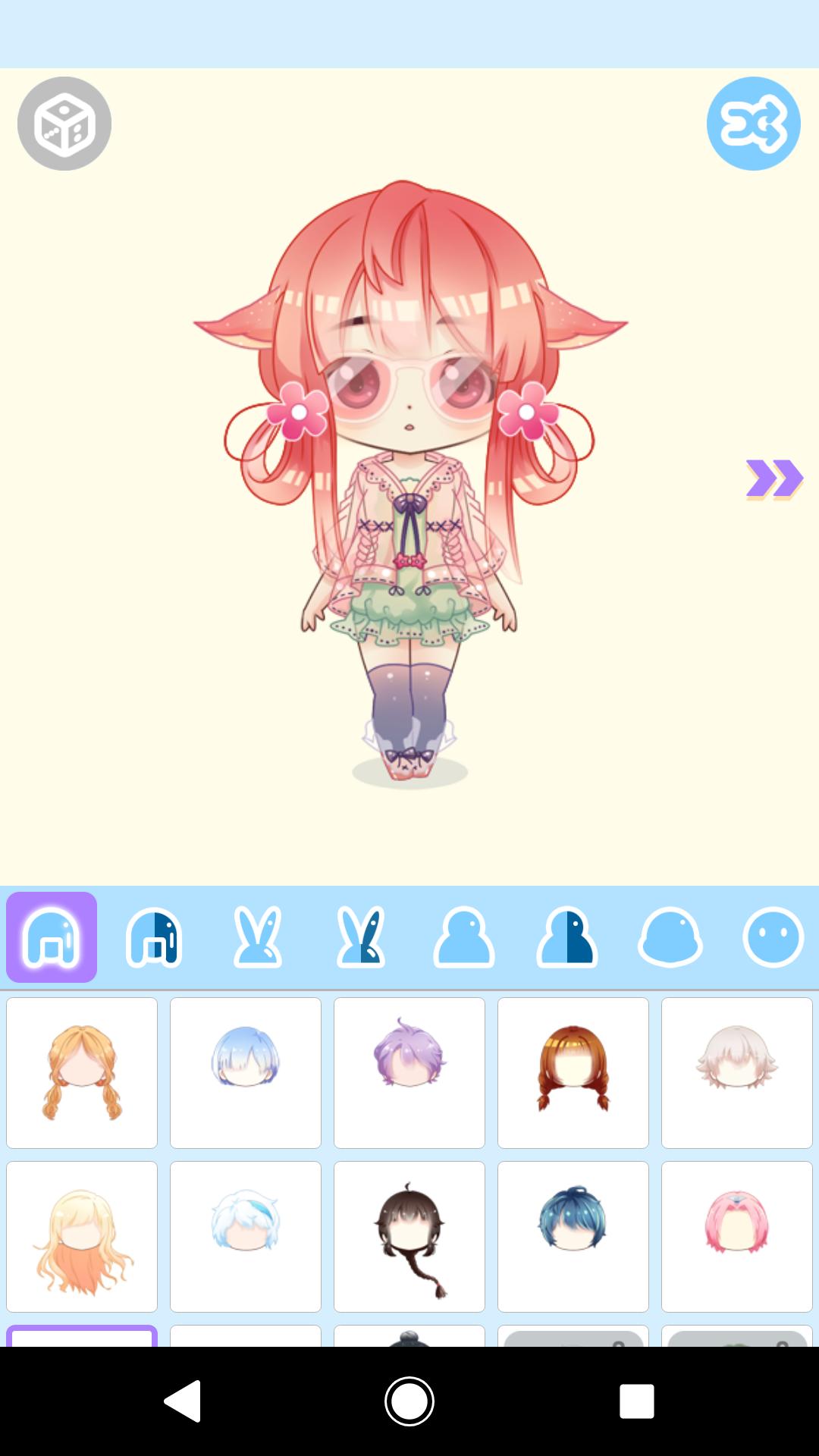Choose the blue bob hairstyle
The width and height of the screenshot is (819, 1456).
point(245,1072)
